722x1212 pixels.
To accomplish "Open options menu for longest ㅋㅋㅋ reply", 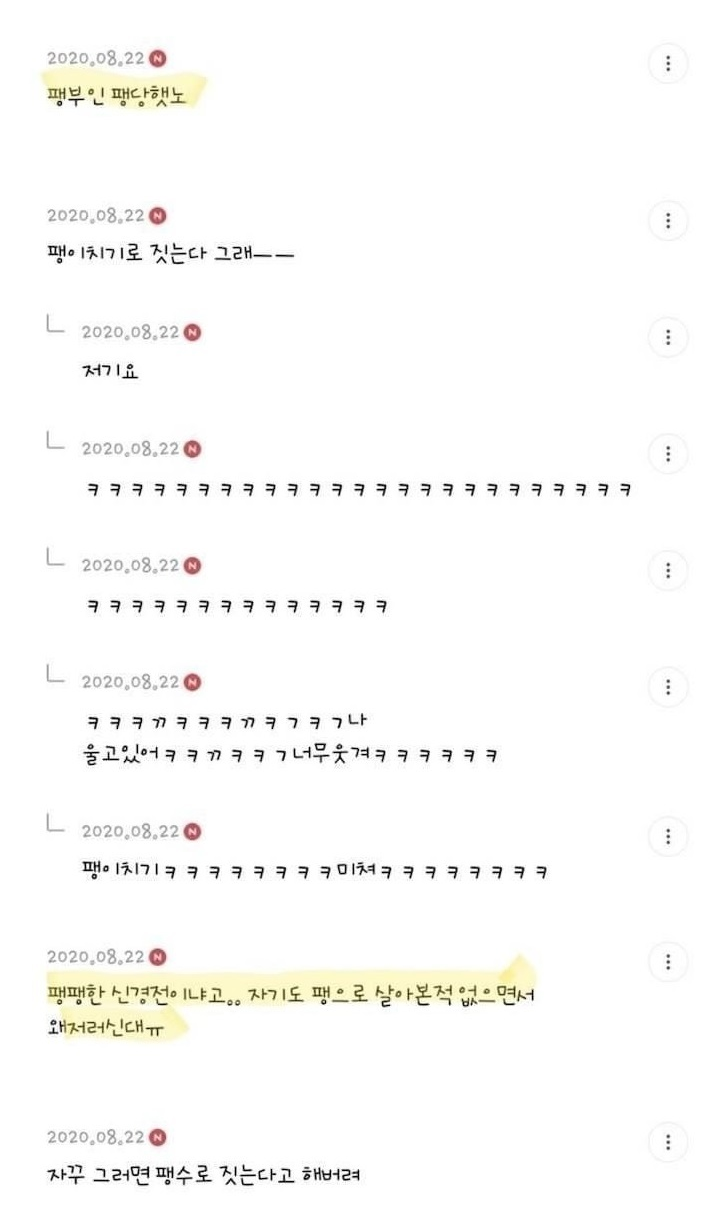I will 667,453.
